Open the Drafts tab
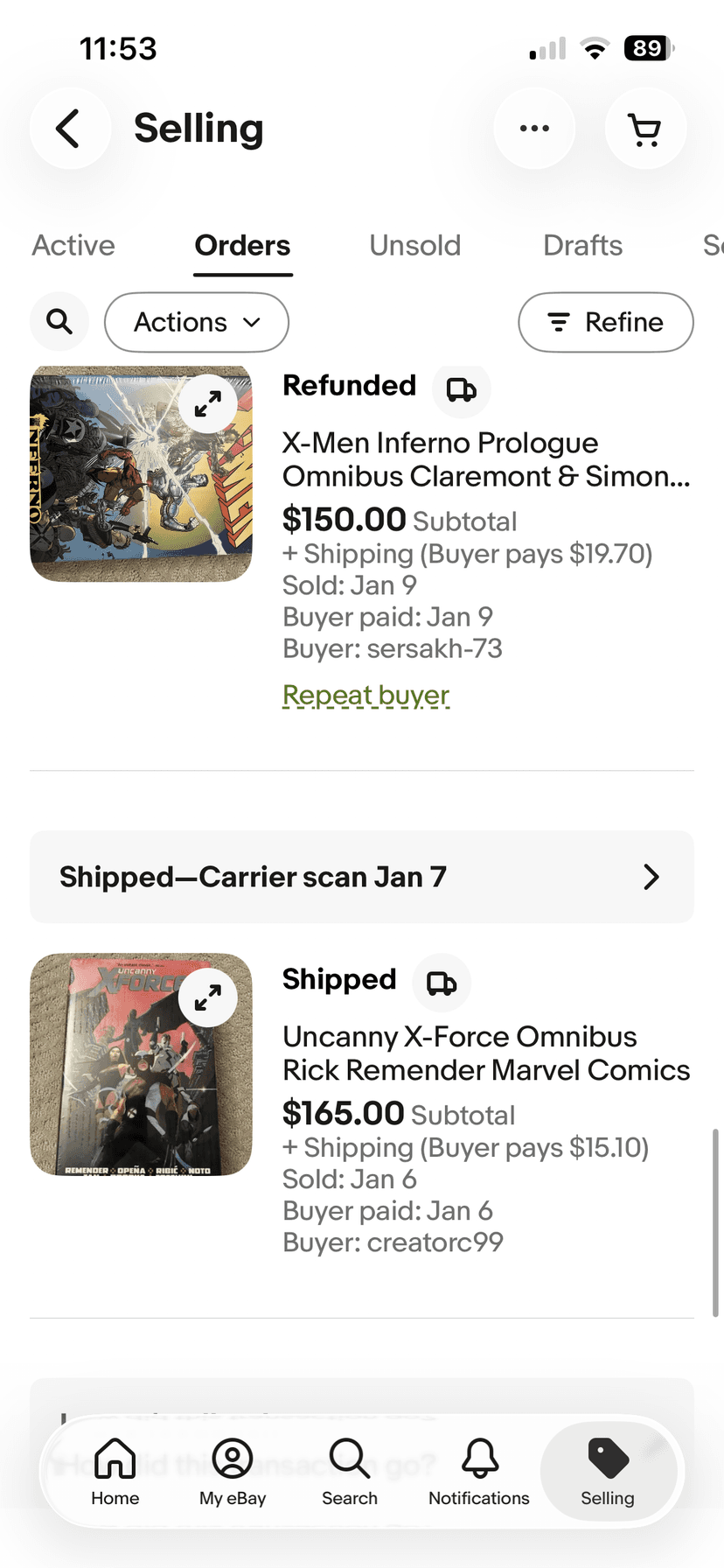724x1568 pixels. [581, 246]
